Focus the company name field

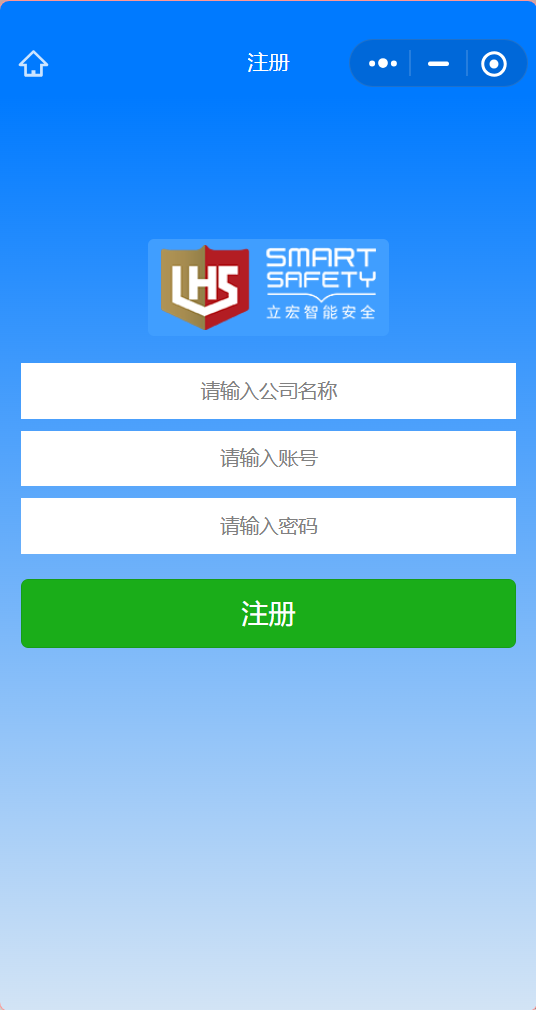[x=268, y=391]
